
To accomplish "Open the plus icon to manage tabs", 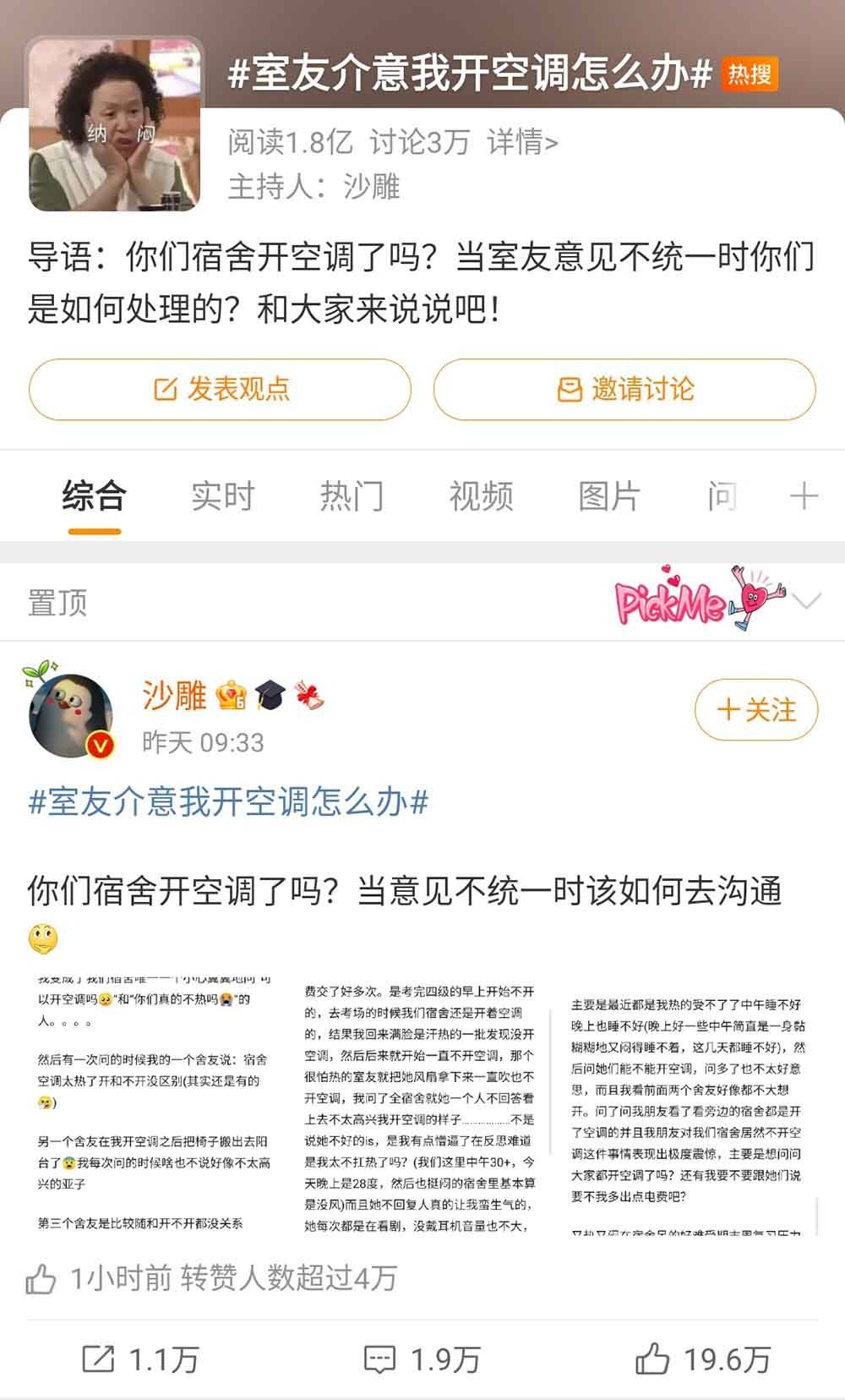I will (x=804, y=496).
